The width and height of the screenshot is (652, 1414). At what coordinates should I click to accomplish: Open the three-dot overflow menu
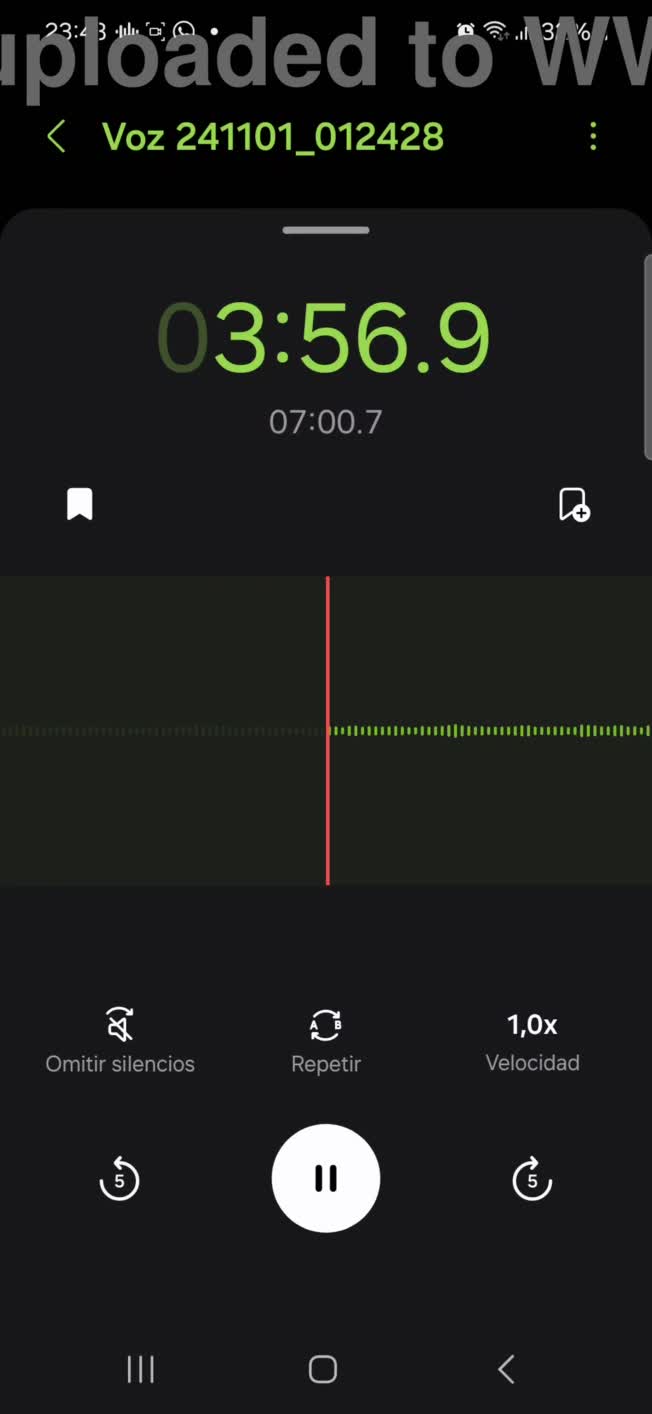pos(593,137)
